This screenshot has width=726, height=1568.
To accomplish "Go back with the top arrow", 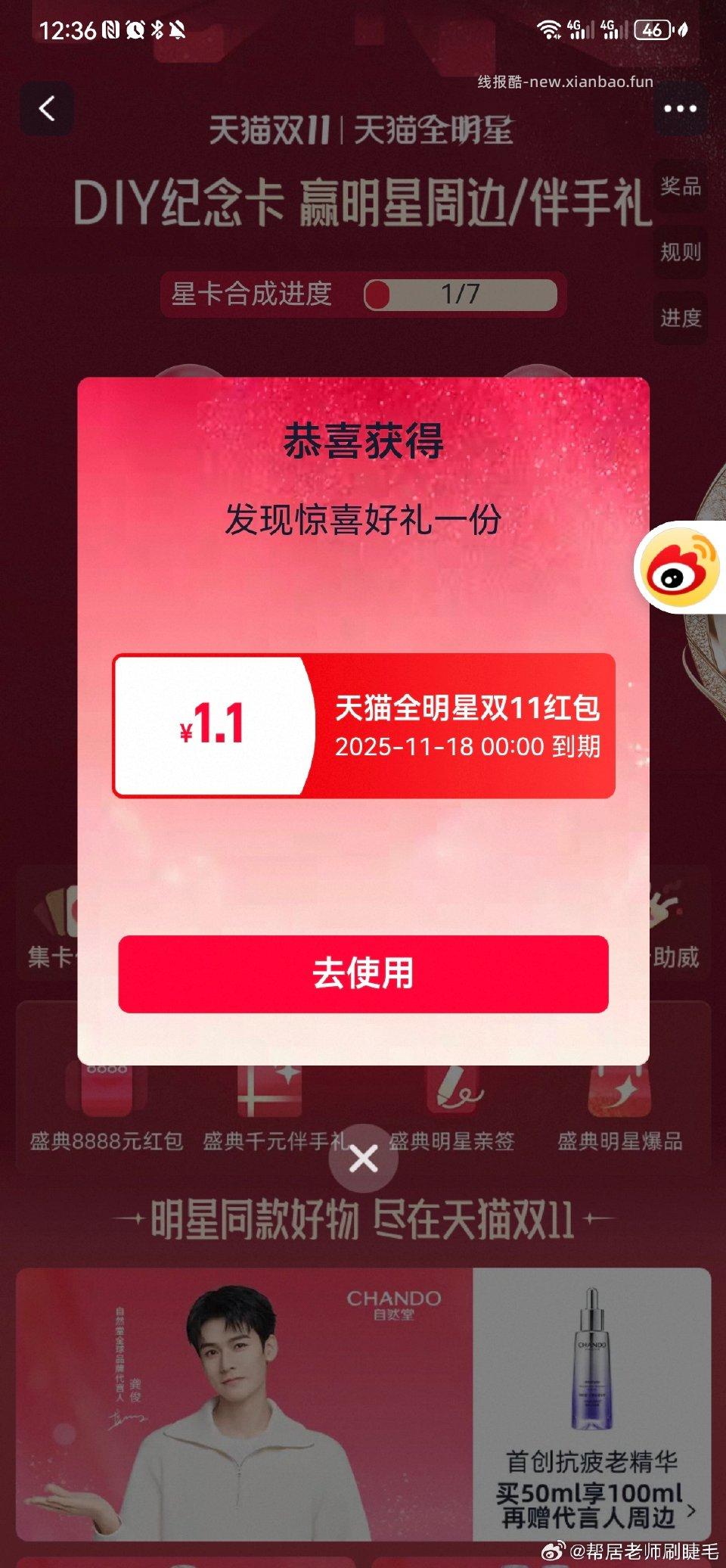I will (x=47, y=109).
